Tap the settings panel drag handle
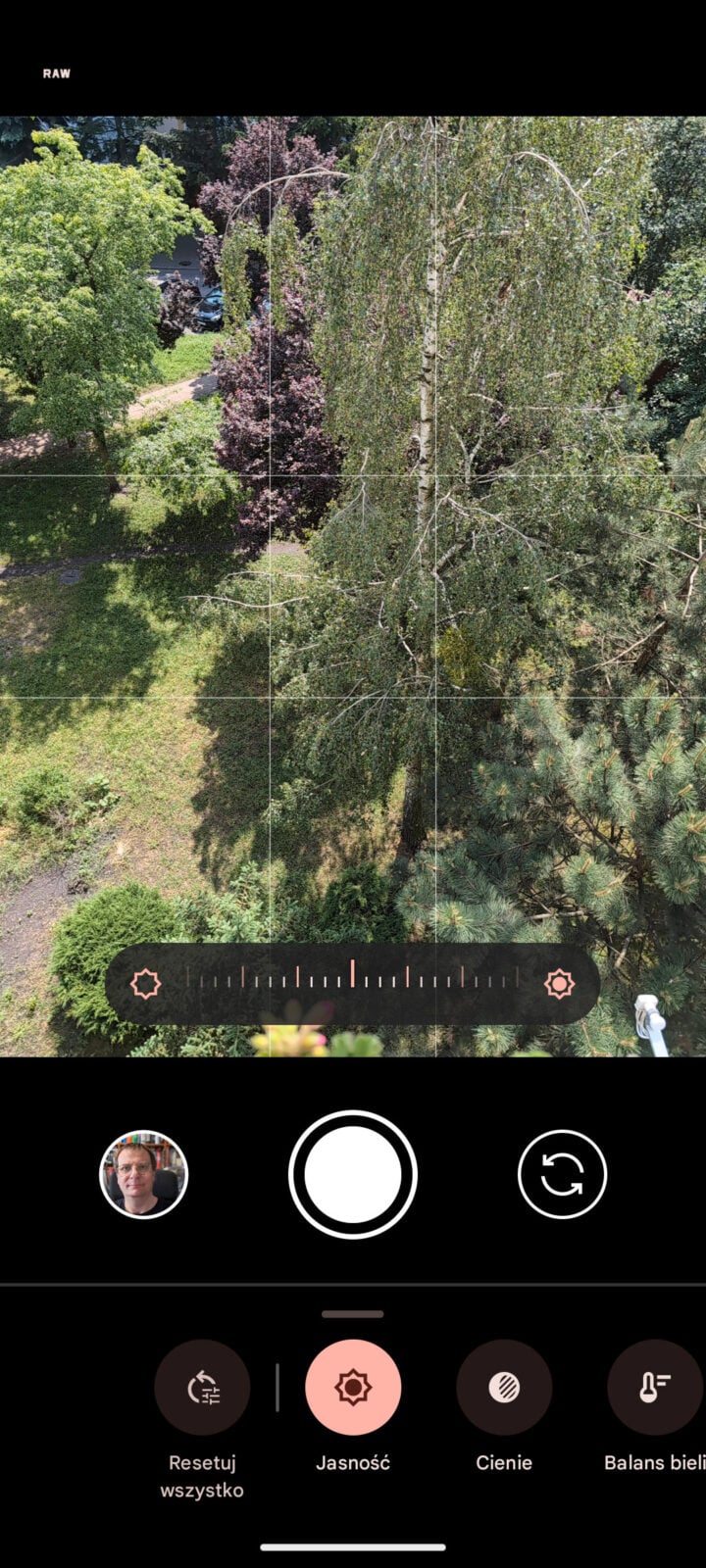Viewport: 706px width, 1568px height. coord(353,1314)
